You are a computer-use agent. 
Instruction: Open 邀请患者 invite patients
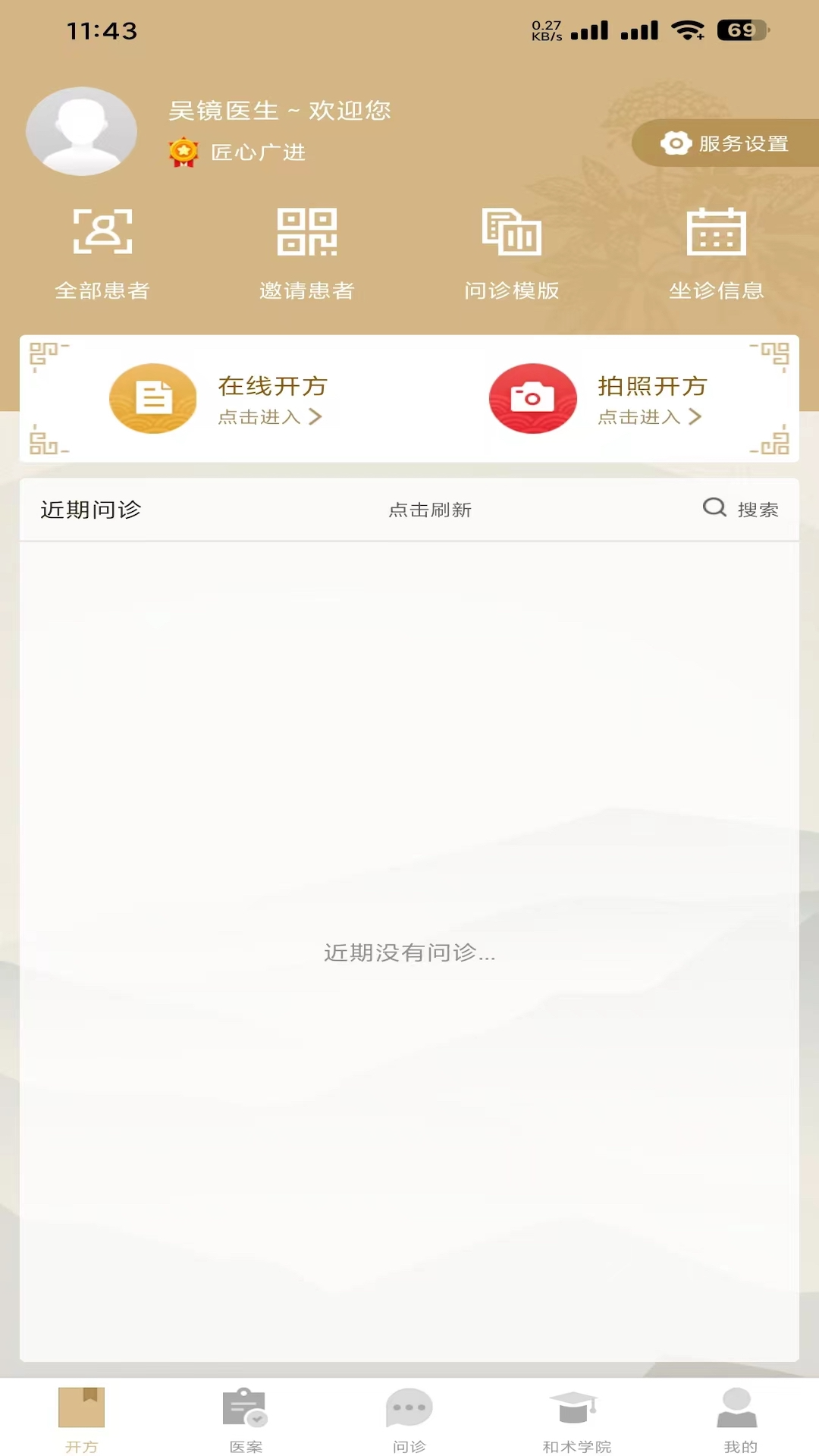(x=307, y=254)
